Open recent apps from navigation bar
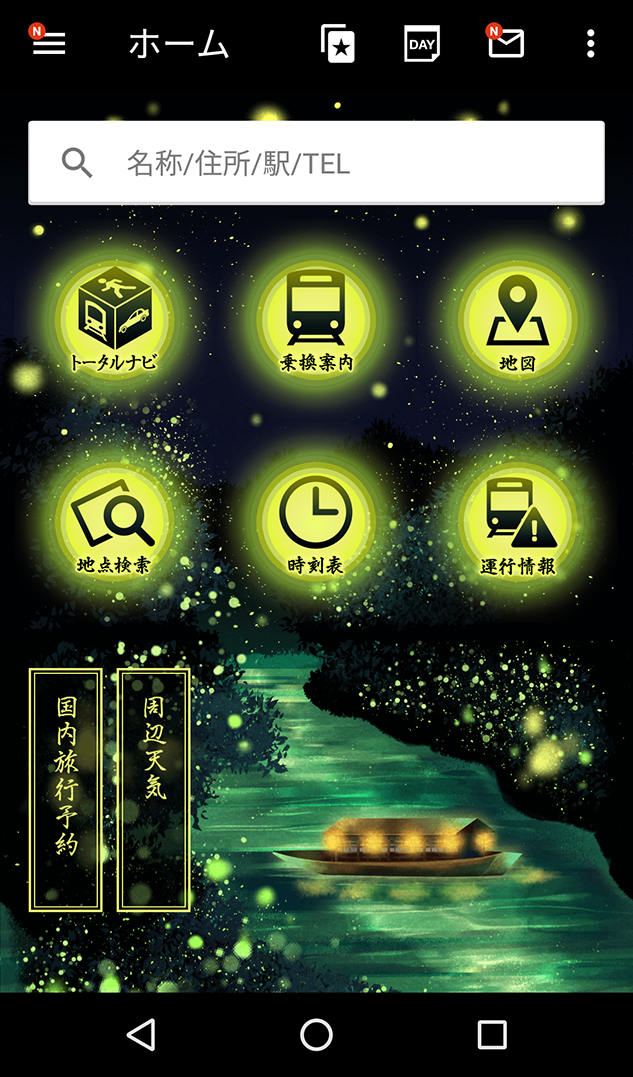633x1077 pixels. (492, 1035)
